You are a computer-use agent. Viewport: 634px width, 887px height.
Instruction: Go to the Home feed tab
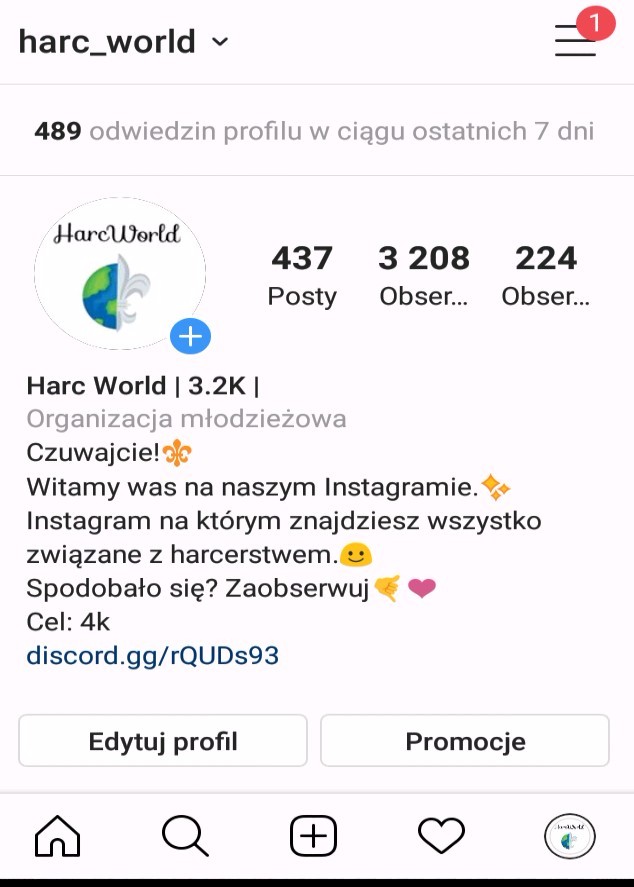pyautogui.click(x=57, y=835)
